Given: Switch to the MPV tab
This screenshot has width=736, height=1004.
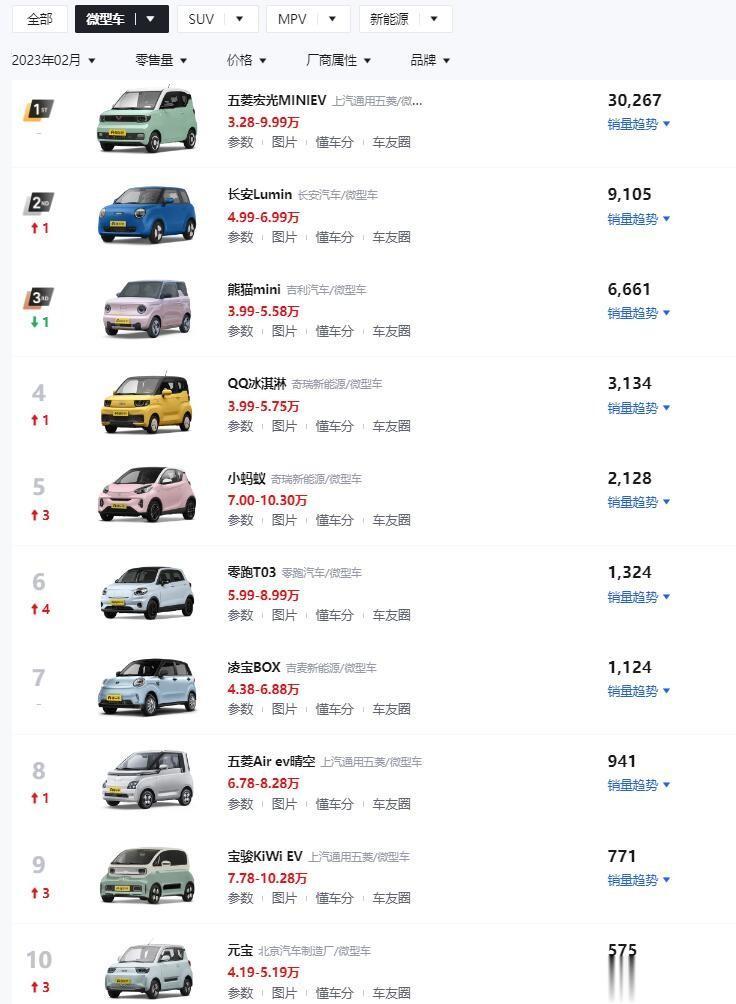Looking at the screenshot, I should pos(293,19).
